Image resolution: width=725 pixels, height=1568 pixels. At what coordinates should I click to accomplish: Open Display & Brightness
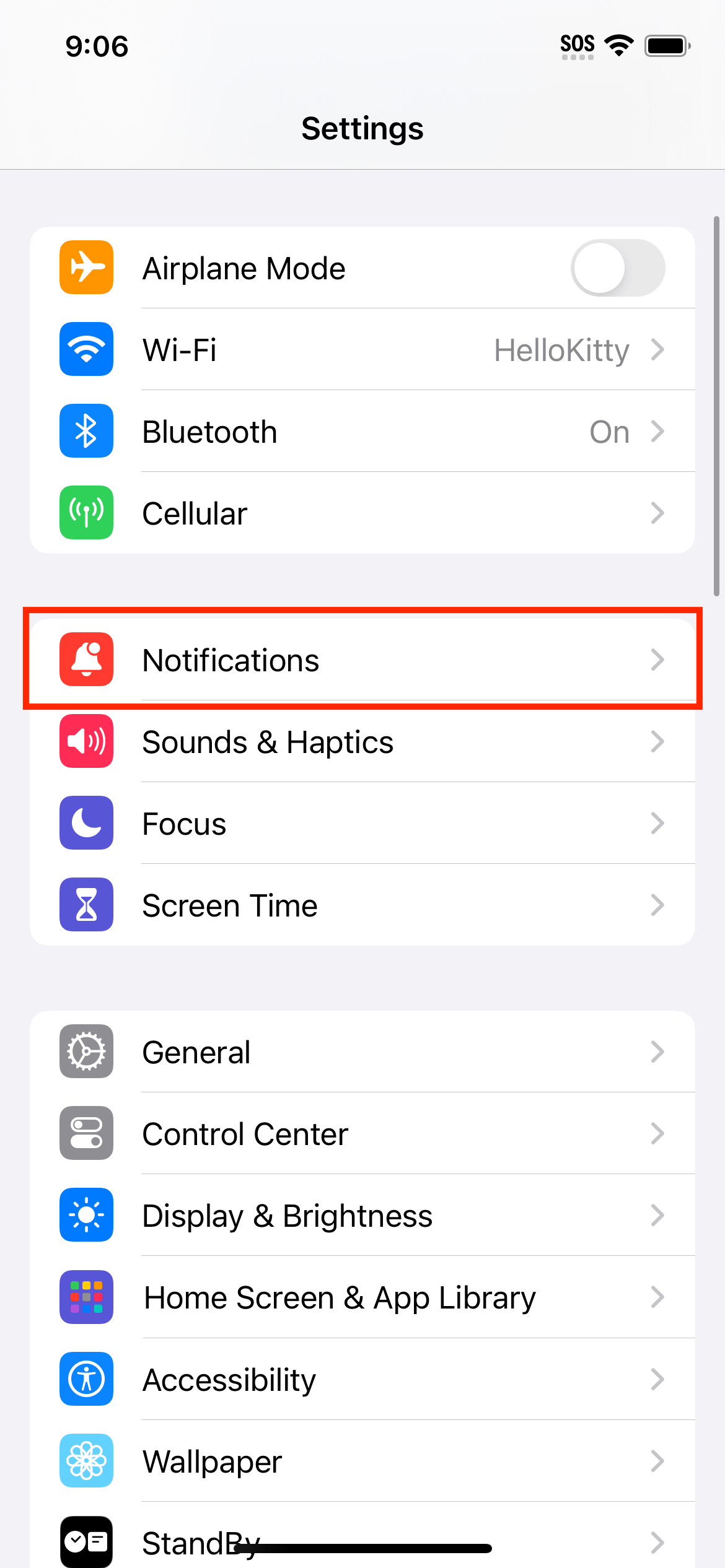(x=362, y=1215)
